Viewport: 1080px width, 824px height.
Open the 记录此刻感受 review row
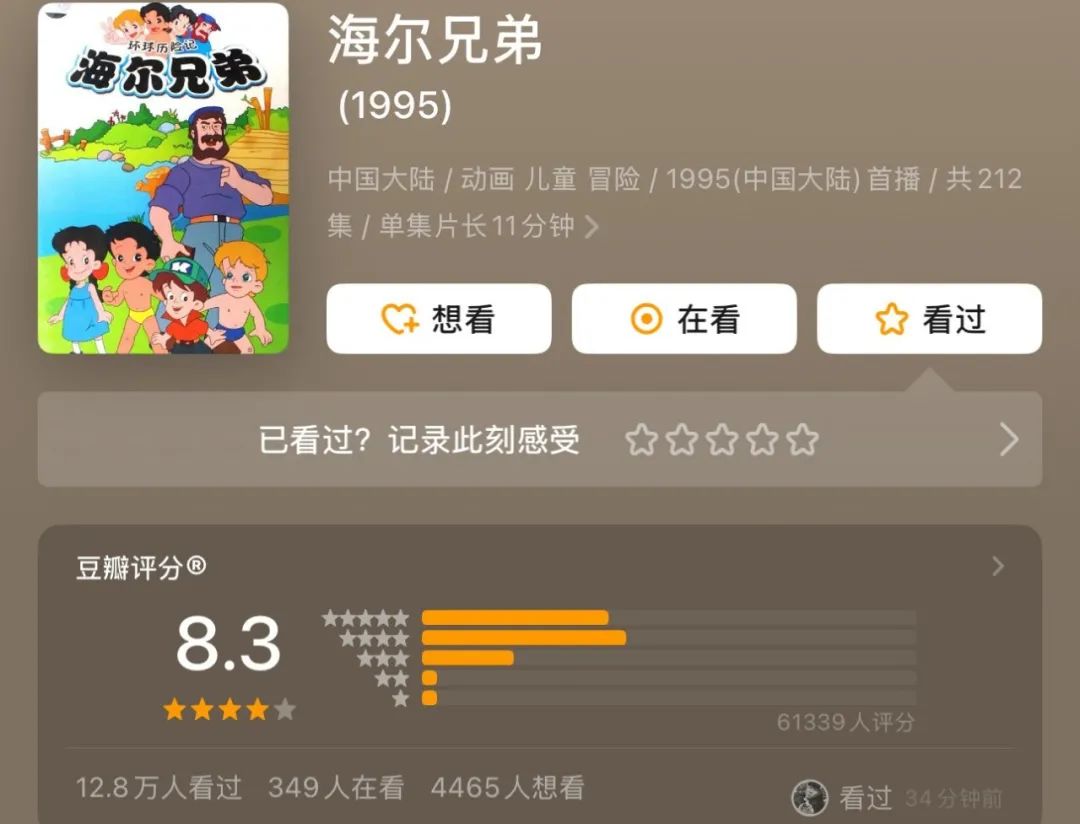(1009, 440)
